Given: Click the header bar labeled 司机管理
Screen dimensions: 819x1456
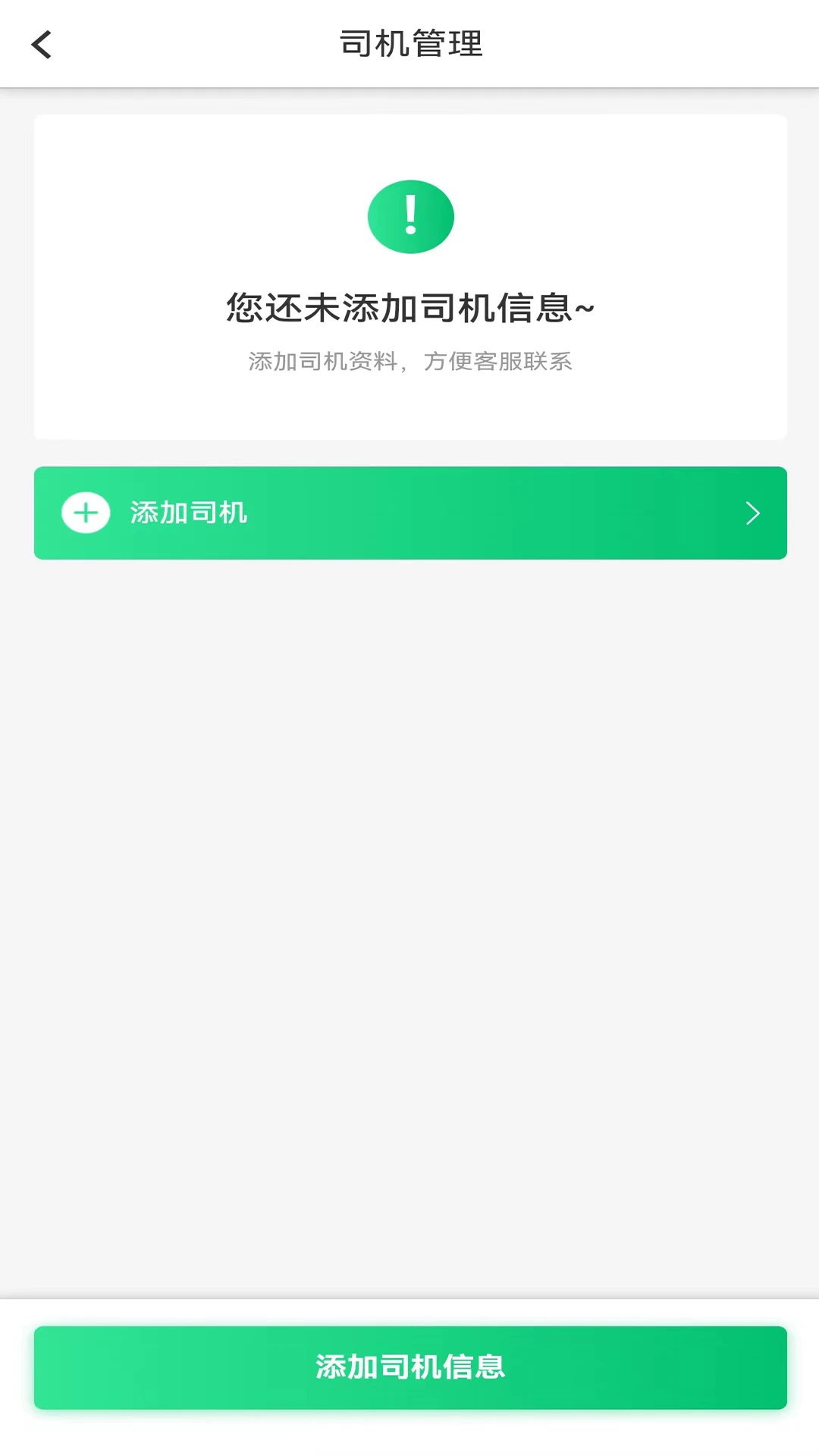Looking at the screenshot, I should pyautogui.click(x=409, y=43).
